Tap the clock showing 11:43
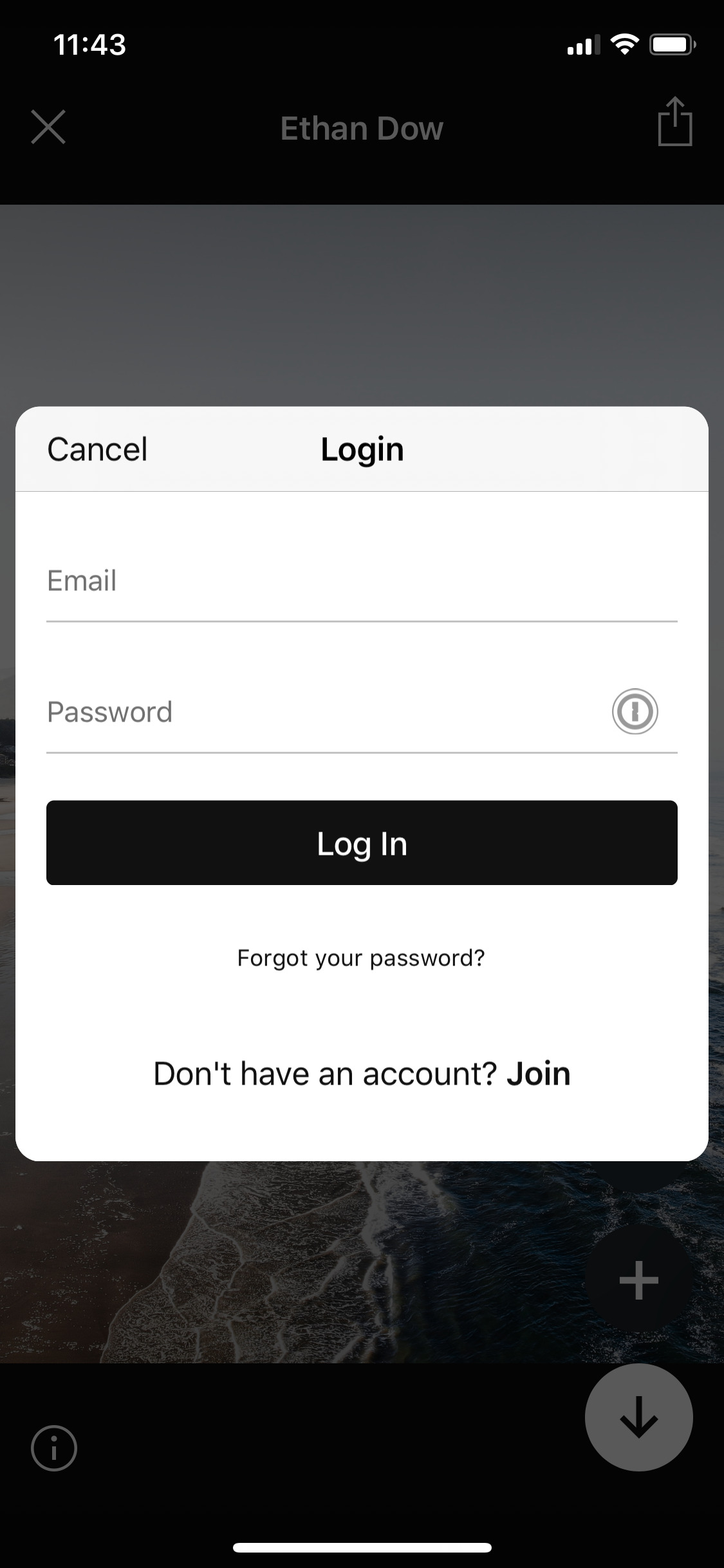Screen dimensions: 724x1568 click(x=90, y=44)
